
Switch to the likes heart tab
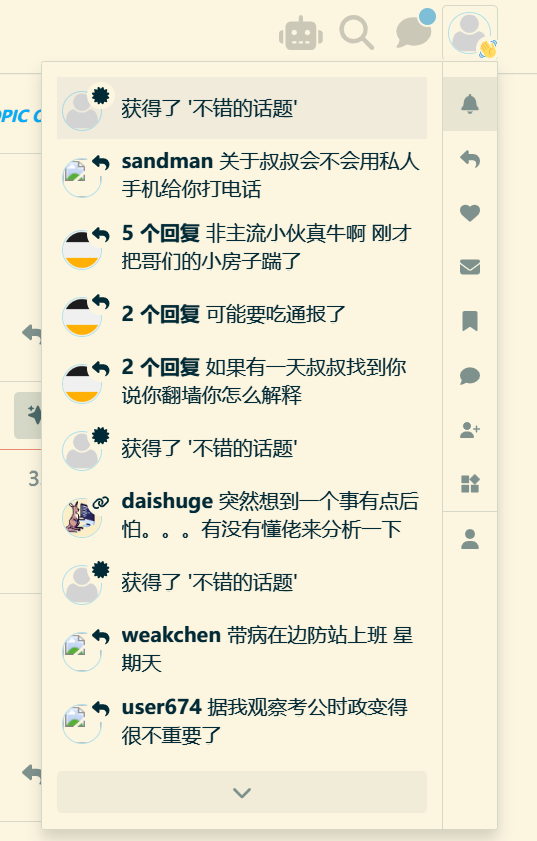pos(470,213)
